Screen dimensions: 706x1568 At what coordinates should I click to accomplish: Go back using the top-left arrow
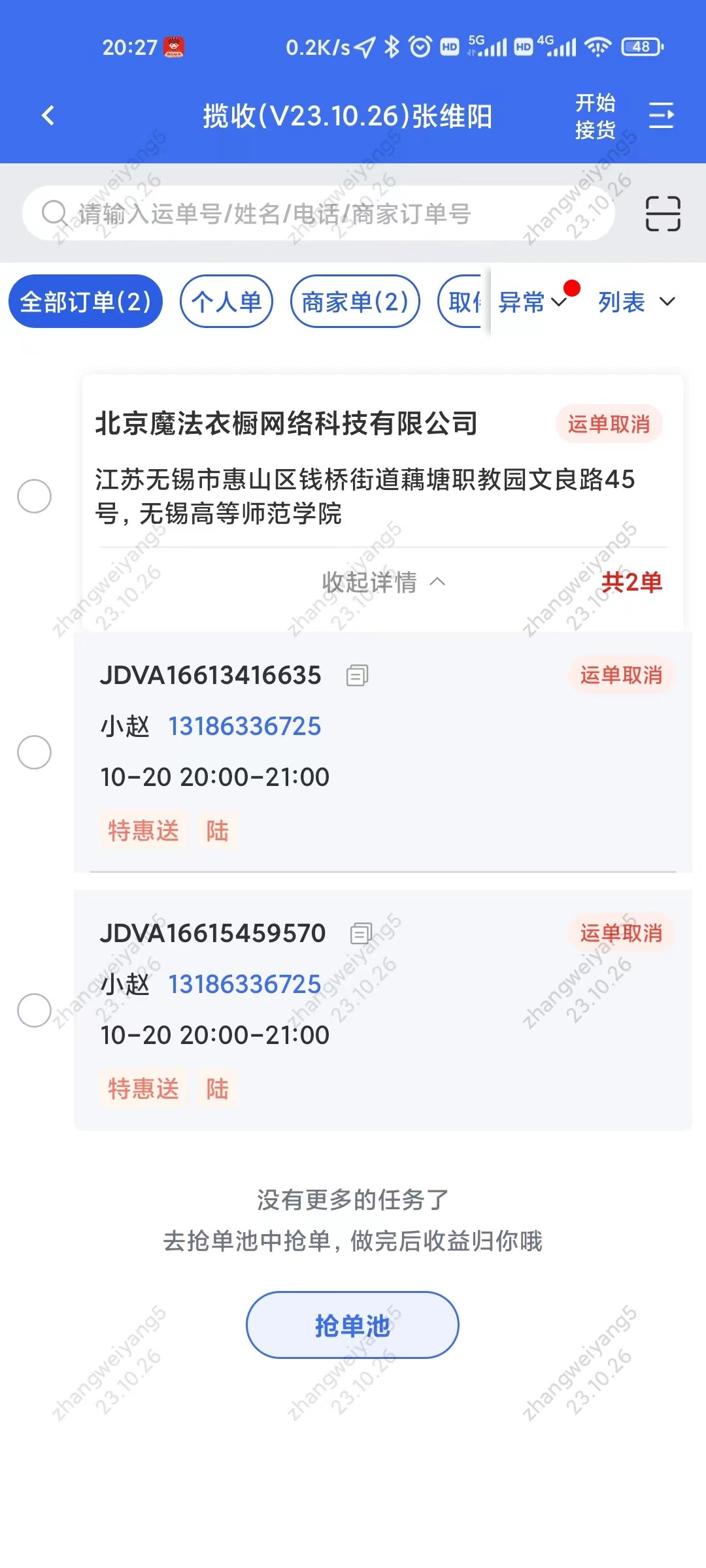point(48,116)
